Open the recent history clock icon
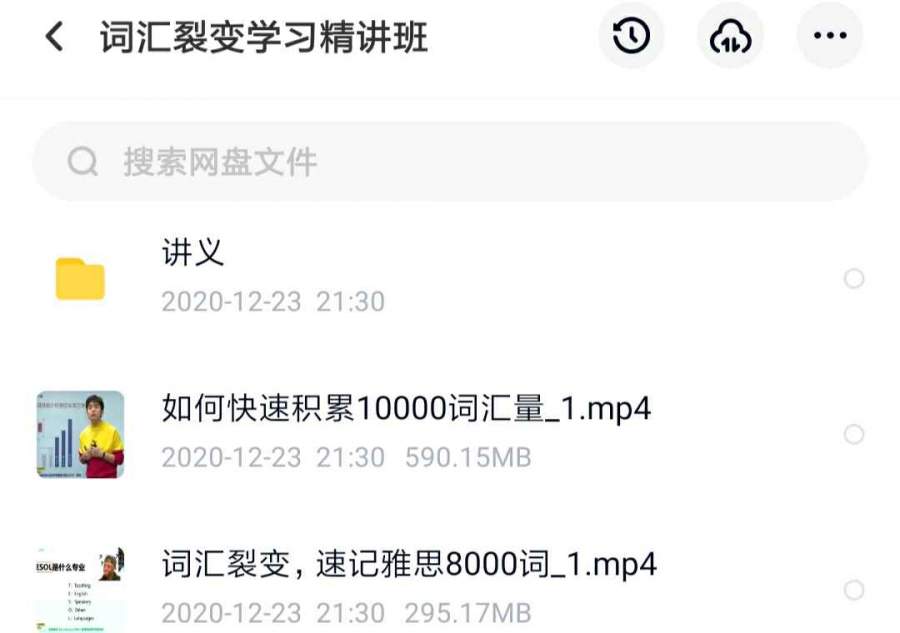This screenshot has height=633, width=900. pyautogui.click(x=631, y=37)
